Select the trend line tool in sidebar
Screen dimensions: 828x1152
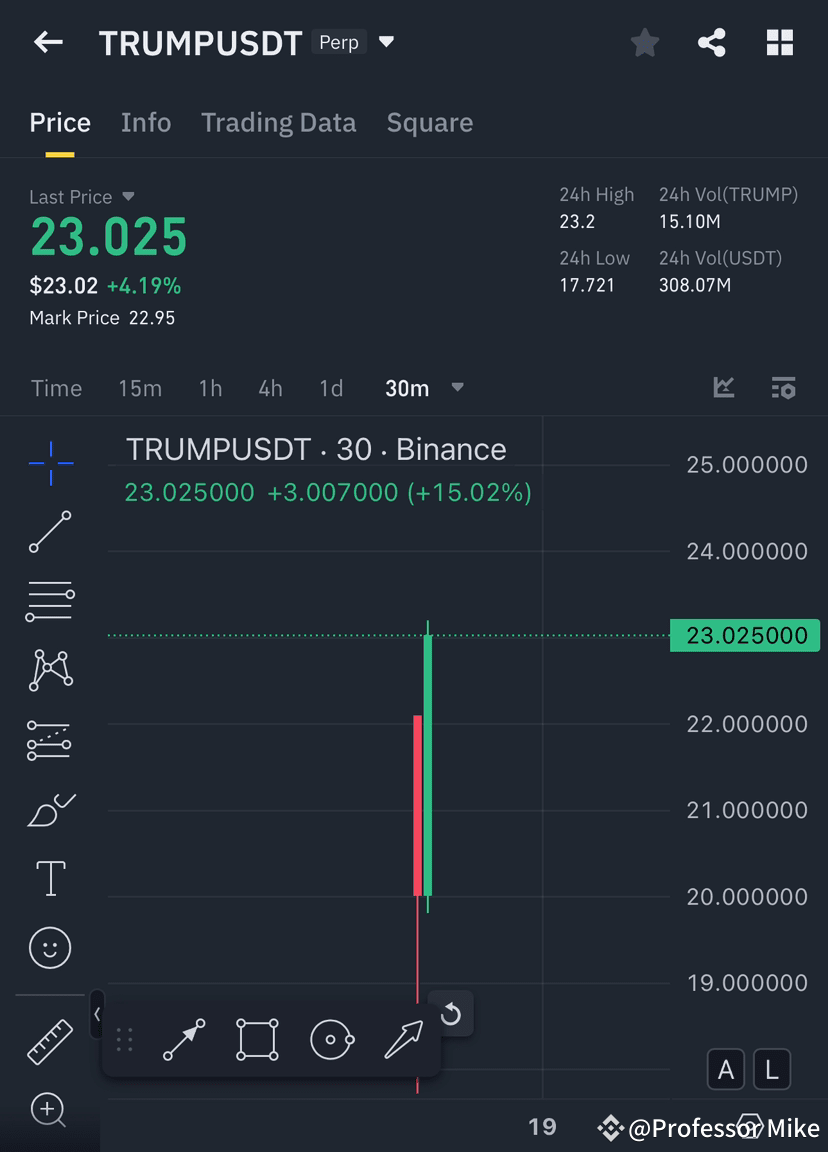point(49,532)
